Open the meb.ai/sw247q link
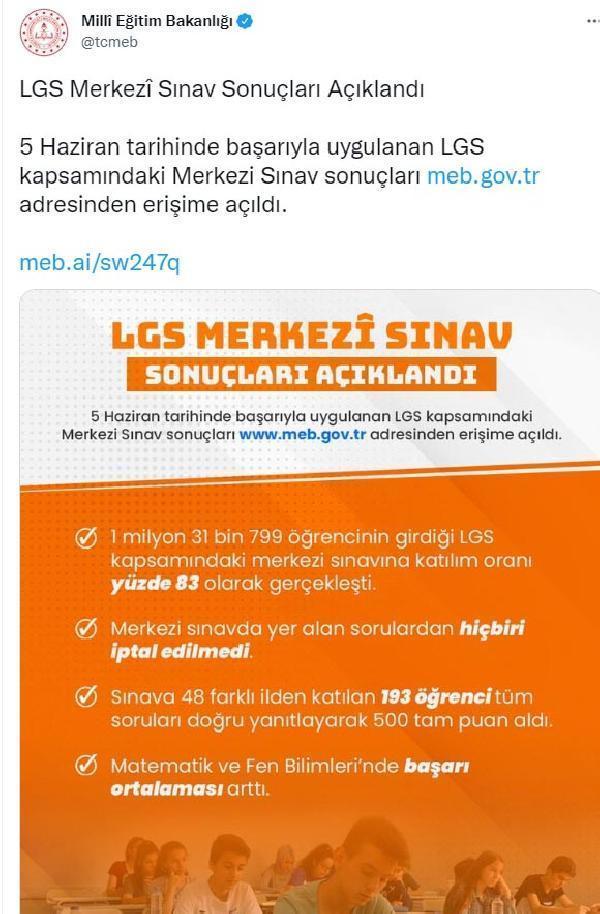This screenshot has width=600, height=914. click(99, 263)
